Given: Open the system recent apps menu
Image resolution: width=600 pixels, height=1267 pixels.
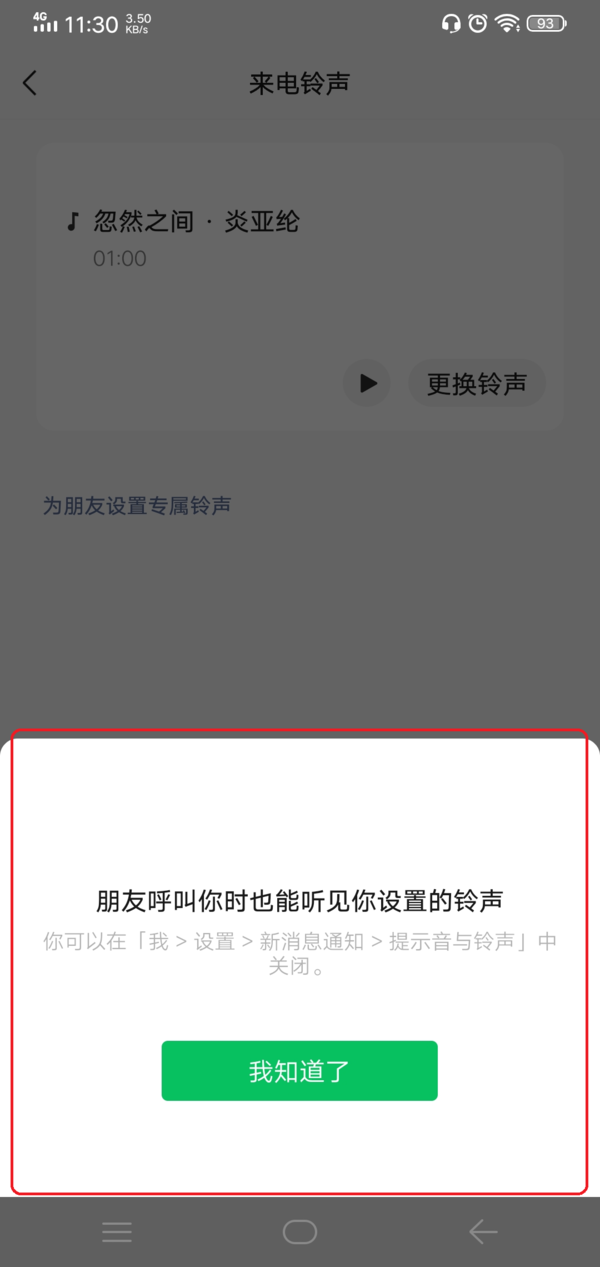Looking at the screenshot, I should [x=117, y=1232].
